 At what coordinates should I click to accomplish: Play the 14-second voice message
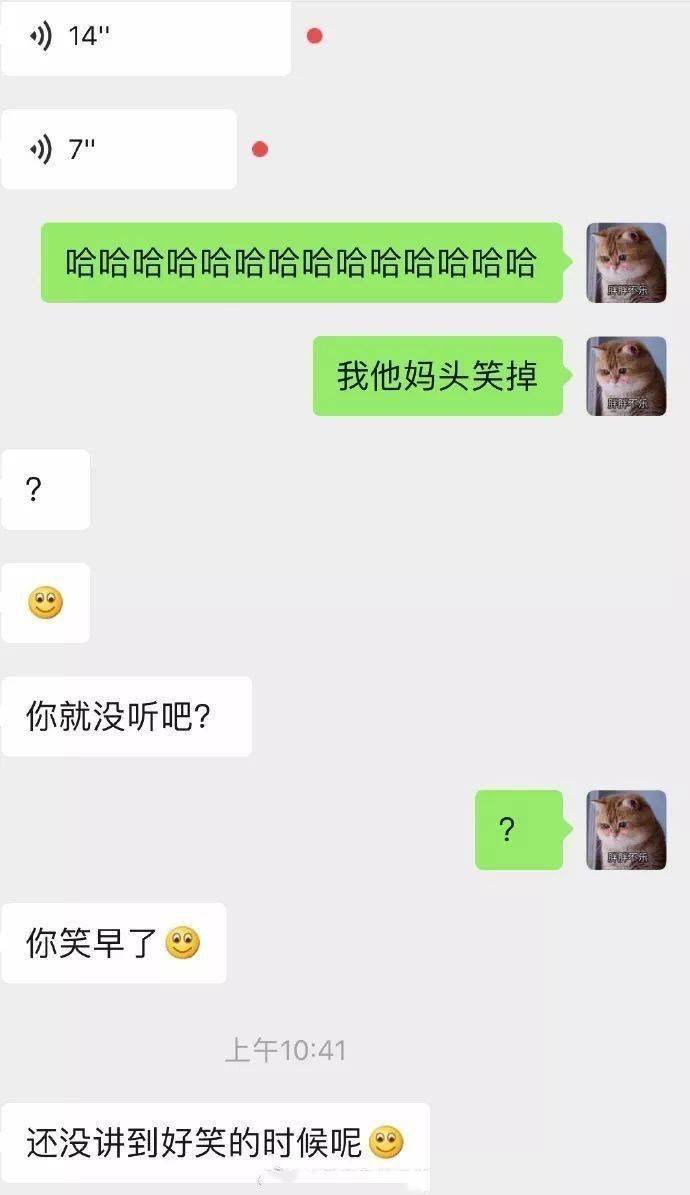[145, 37]
